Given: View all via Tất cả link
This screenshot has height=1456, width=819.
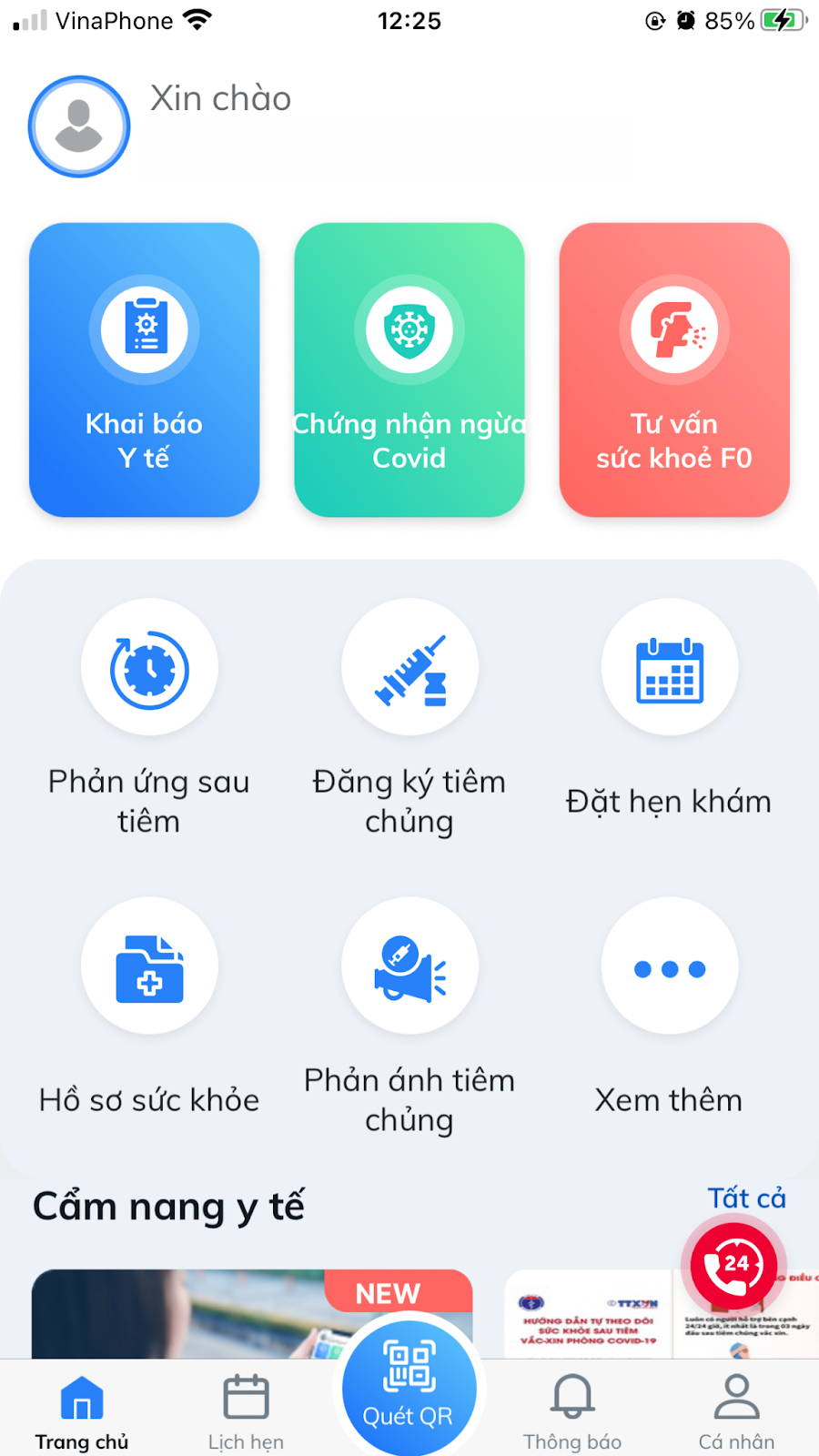Looking at the screenshot, I should [746, 1198].
